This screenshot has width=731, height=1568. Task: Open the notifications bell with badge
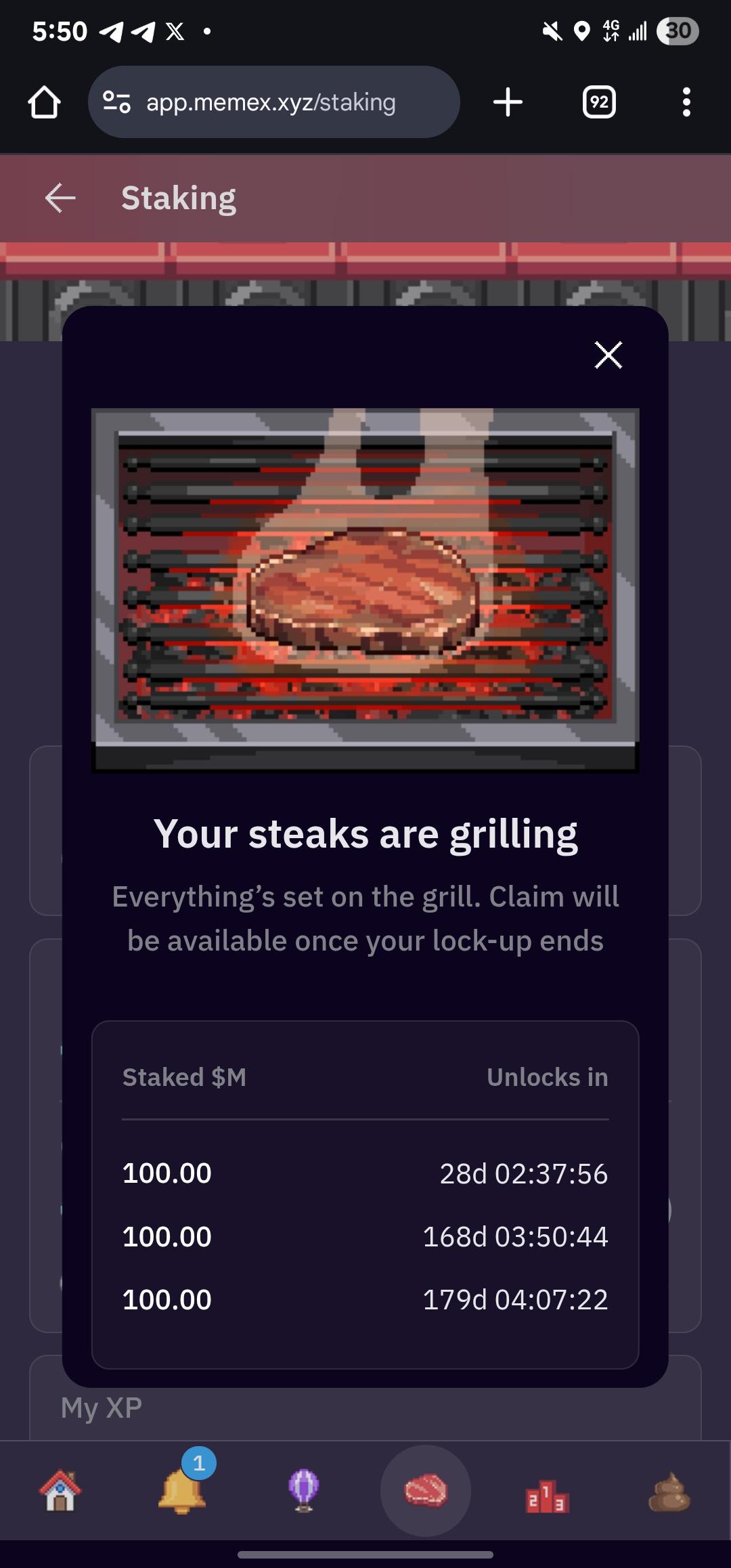click(182, 1491)
